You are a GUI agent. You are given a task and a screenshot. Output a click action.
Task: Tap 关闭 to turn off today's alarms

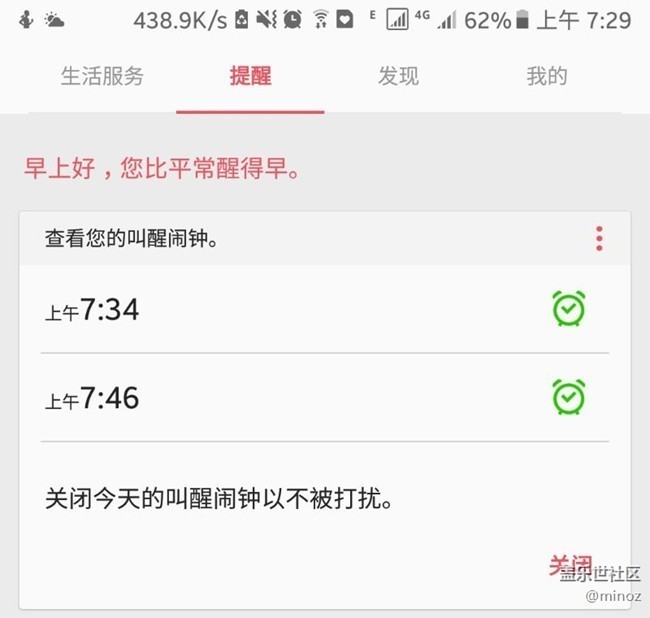click(569, 565)
